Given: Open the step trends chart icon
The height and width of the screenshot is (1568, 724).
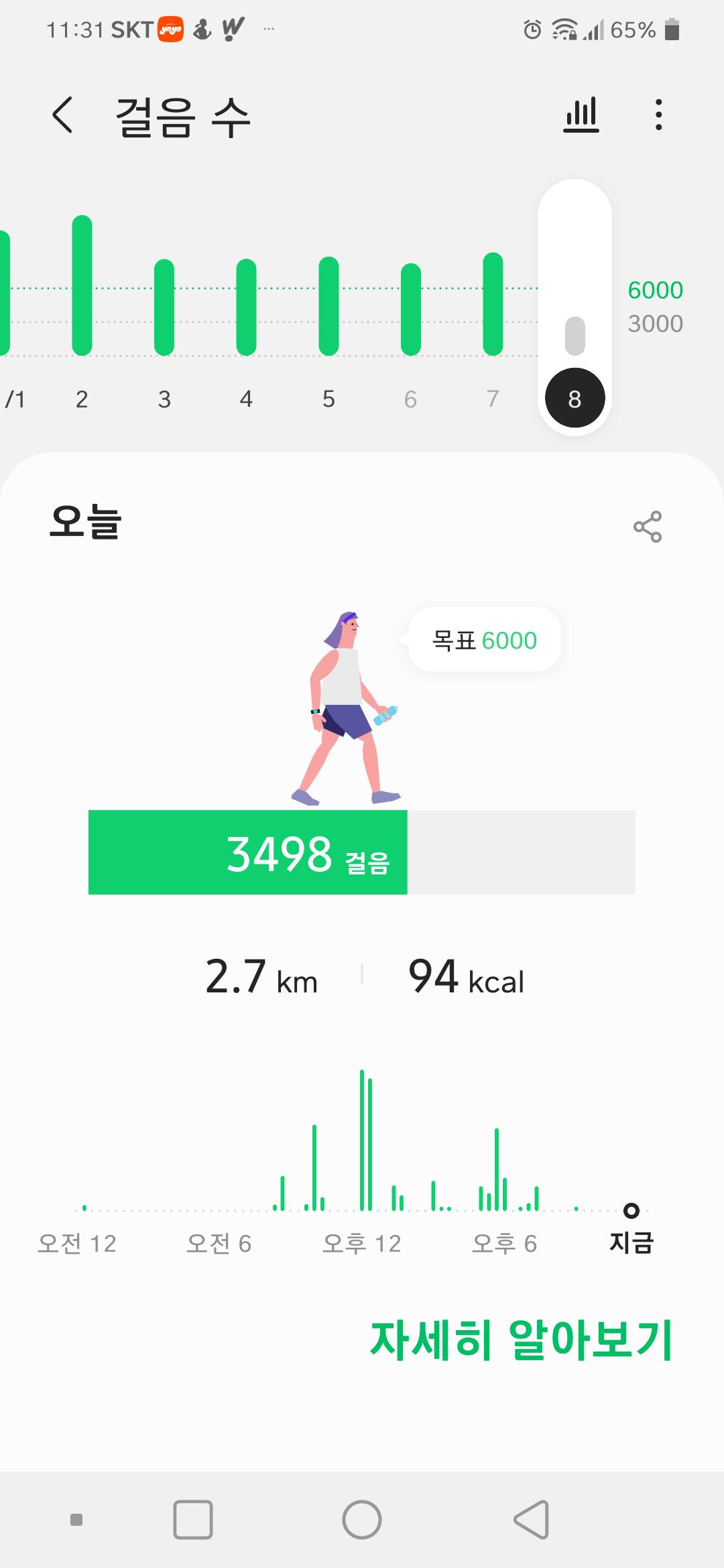Looking at the screenshot, I should point(581,115).
